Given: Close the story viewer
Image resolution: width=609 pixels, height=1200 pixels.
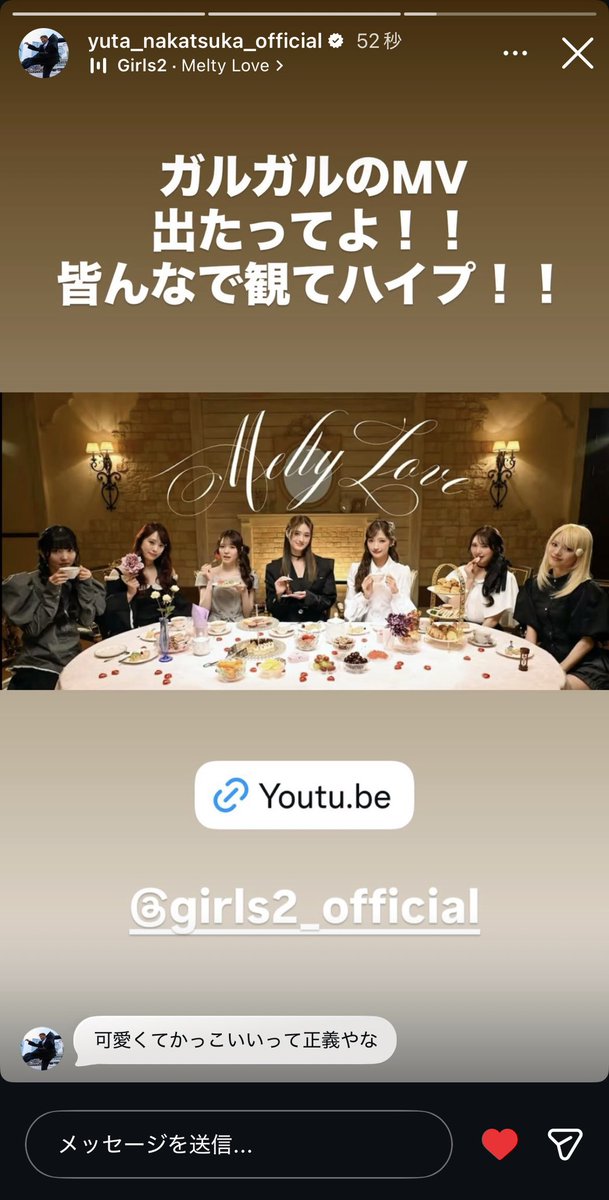Looking at the screenshot, I should [577, 53].
